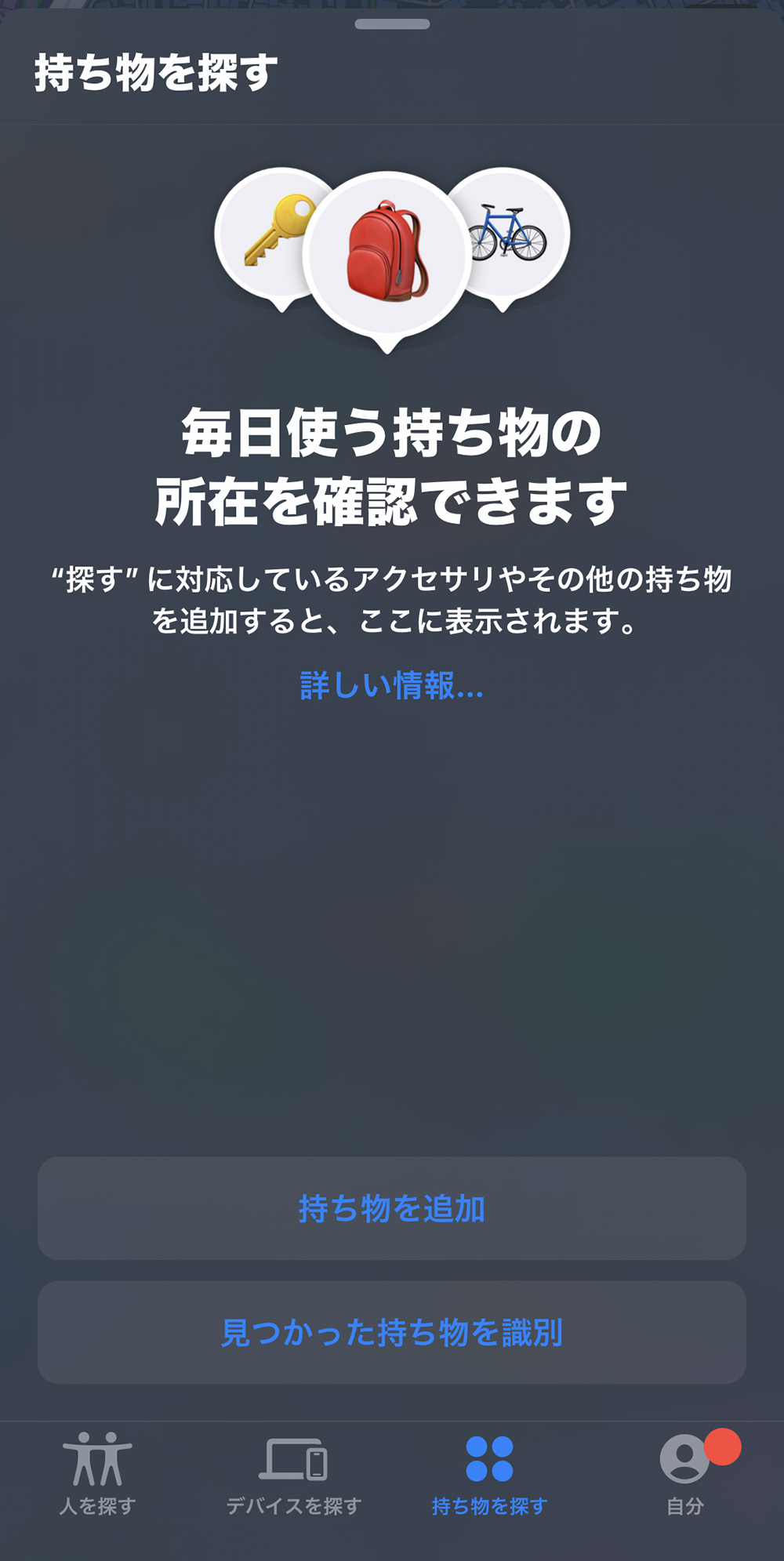This screenshot has width=784, height=1561.
Task: Switch to the 人を探す tab
Action: [x=98, y=1474]
